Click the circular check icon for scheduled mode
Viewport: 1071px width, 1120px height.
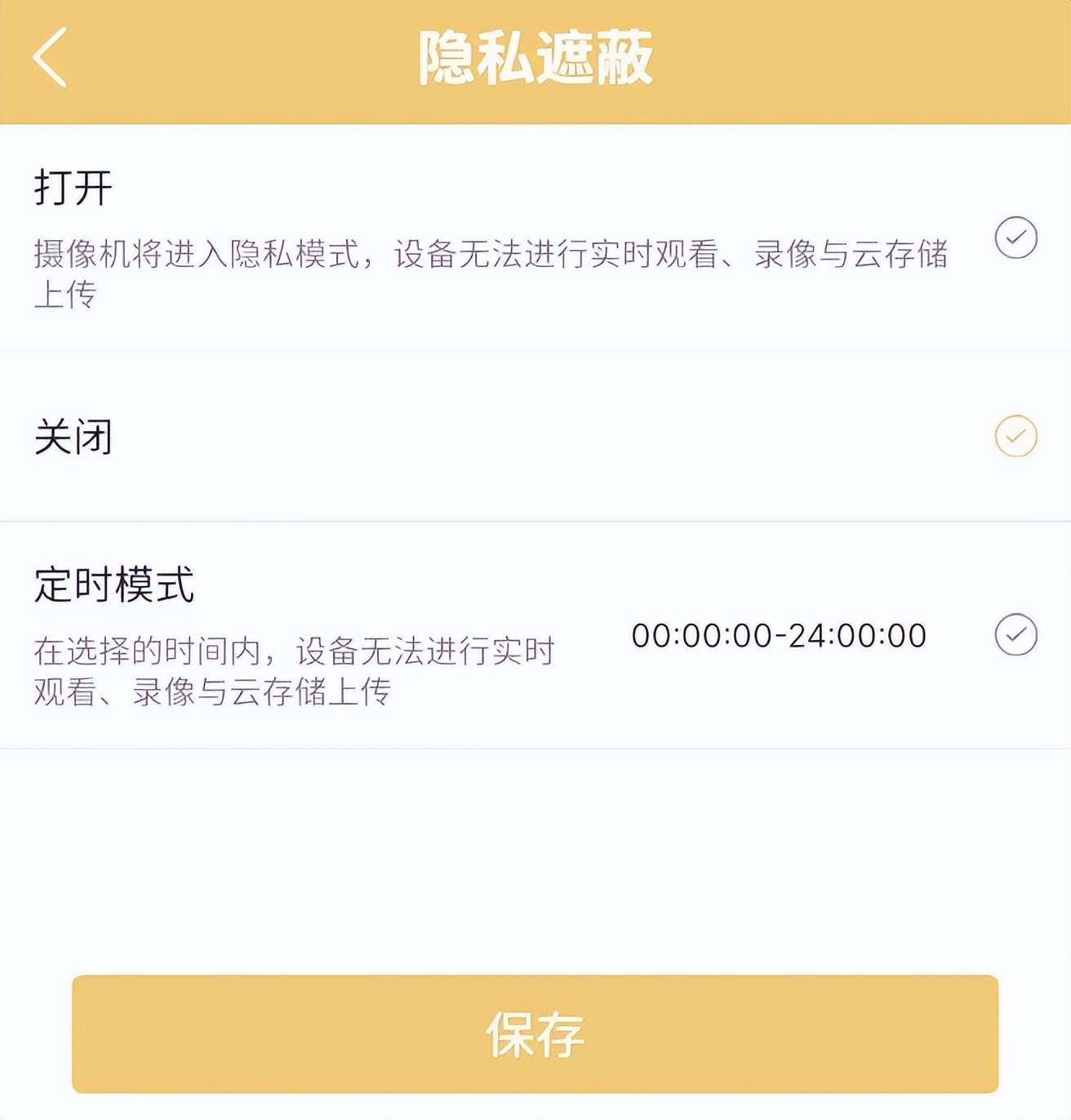point(1015,633)
